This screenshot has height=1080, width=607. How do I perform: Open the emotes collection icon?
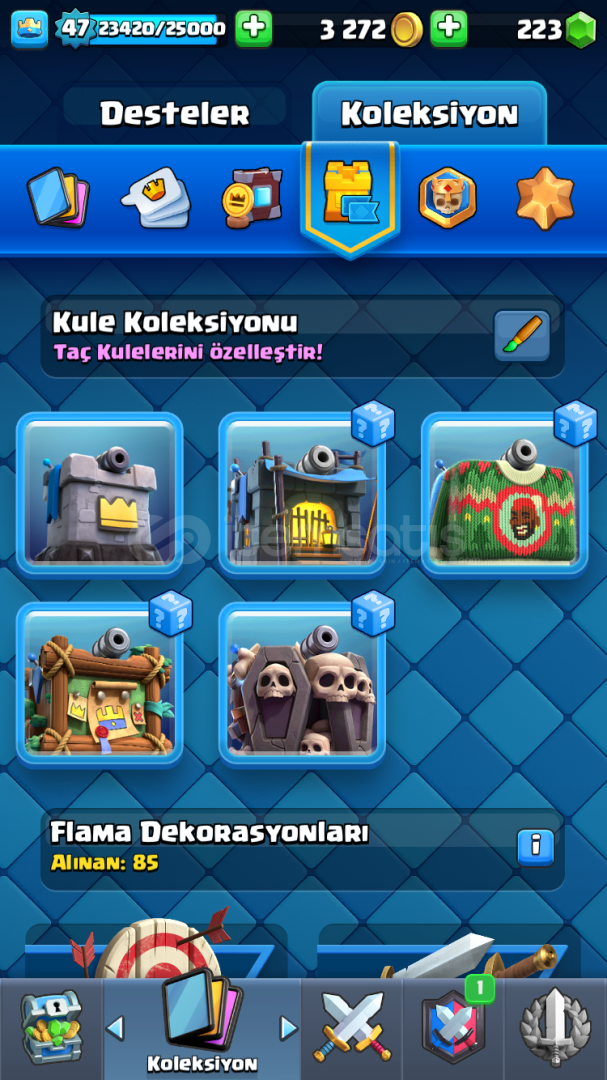click(156, 198)
